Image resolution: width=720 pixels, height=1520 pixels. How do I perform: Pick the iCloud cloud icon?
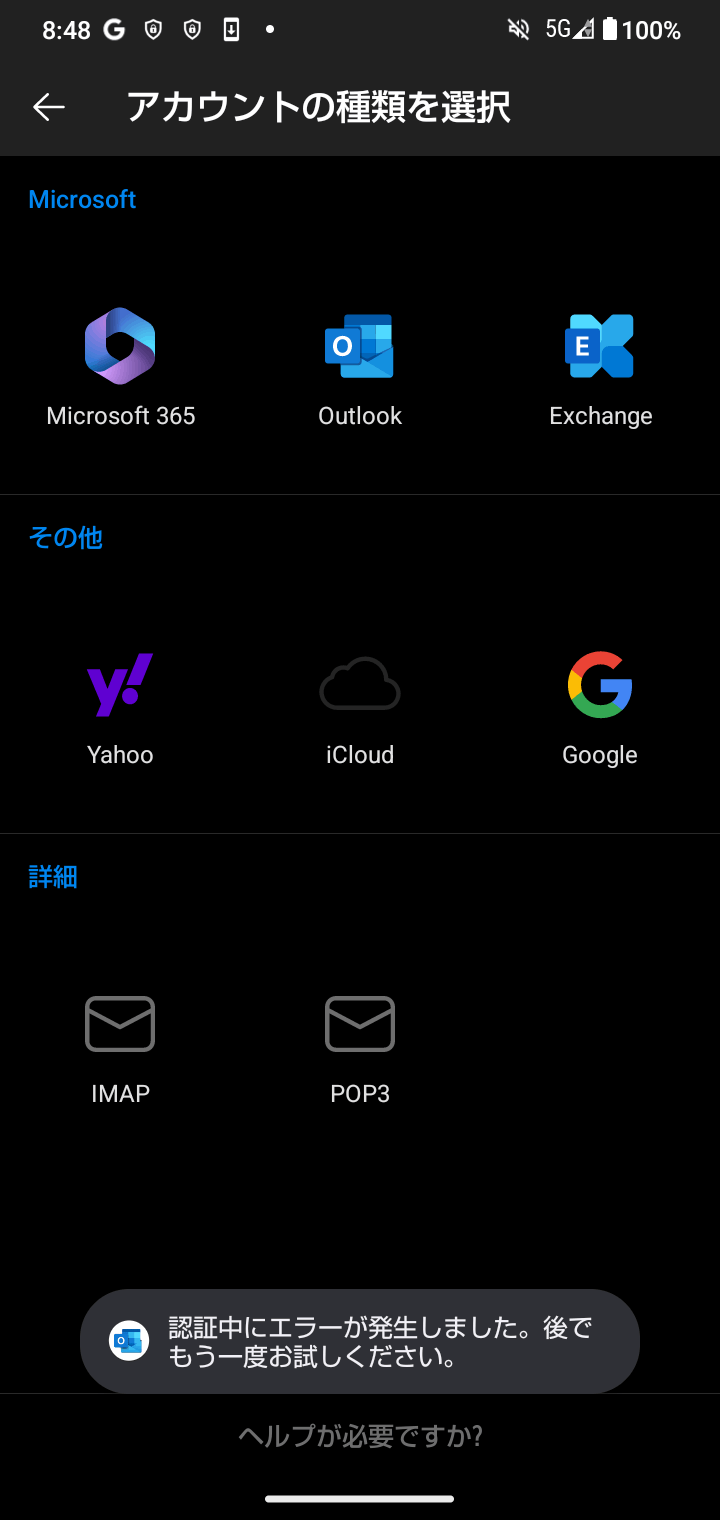click(x=360, y=685)
